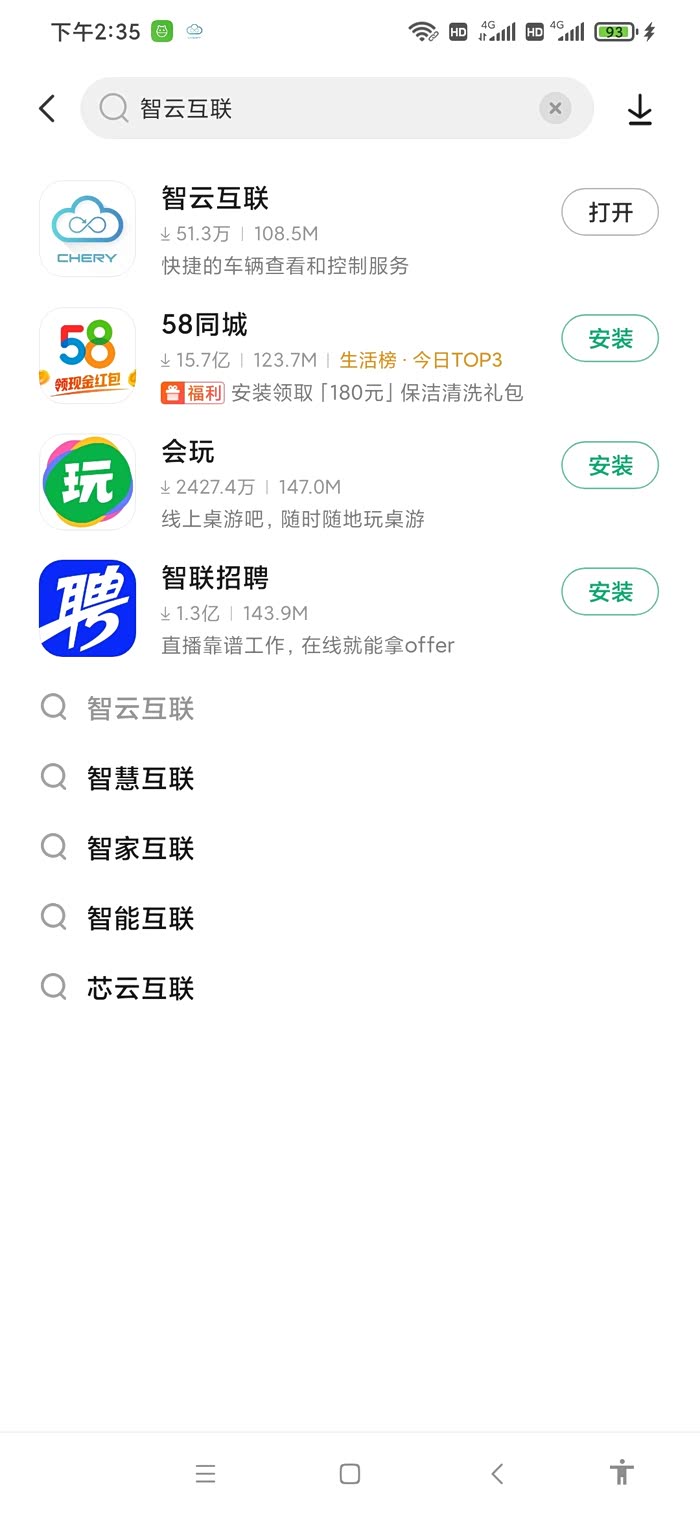700x1516 pixels.
Task: Install the 58同城 app
Action: click(610, 339)
